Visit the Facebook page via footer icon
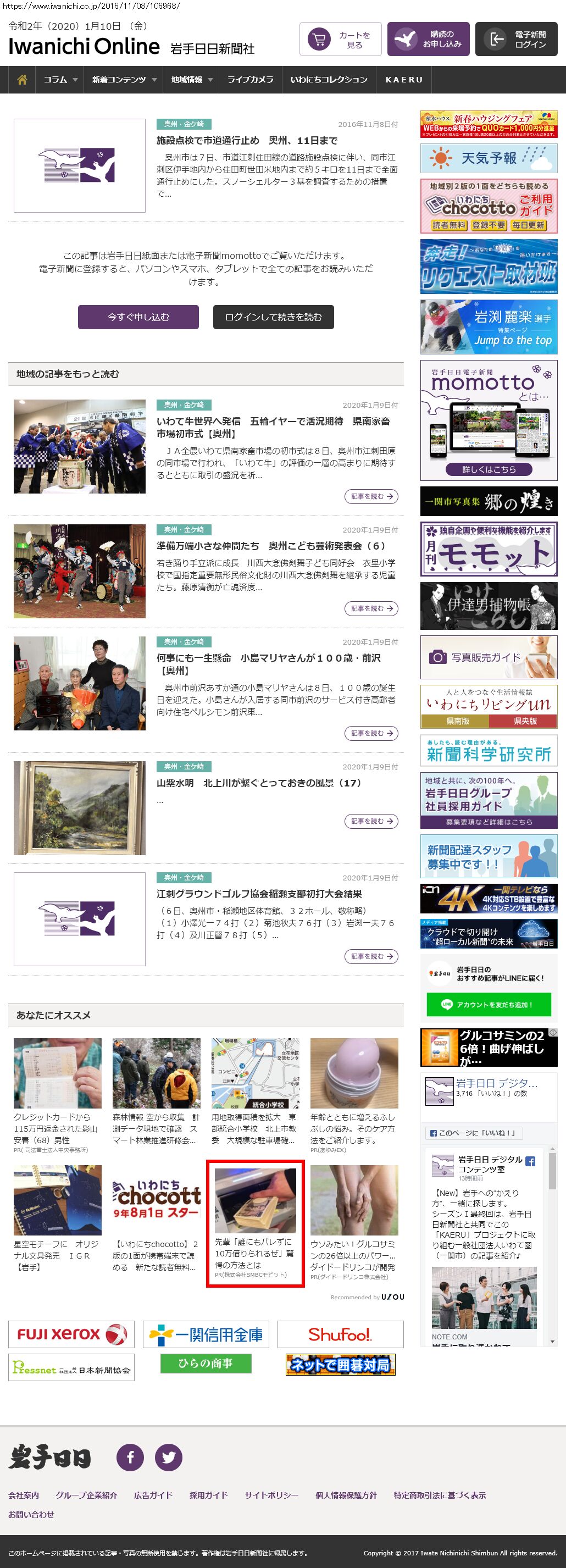This screenshot has width=566, height=1568. pos(130,1457)
